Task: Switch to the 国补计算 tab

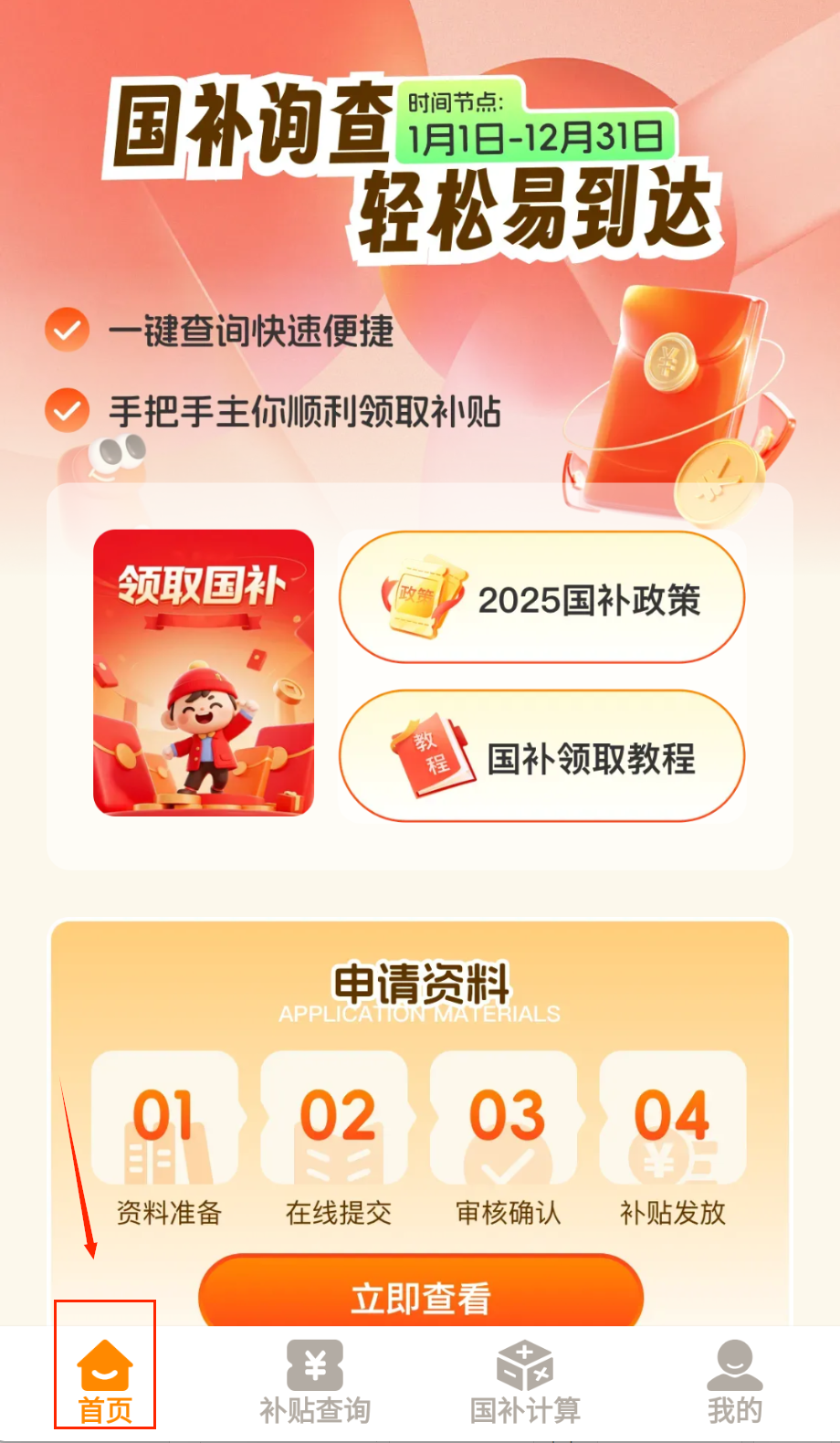Action: [525, 1383]
